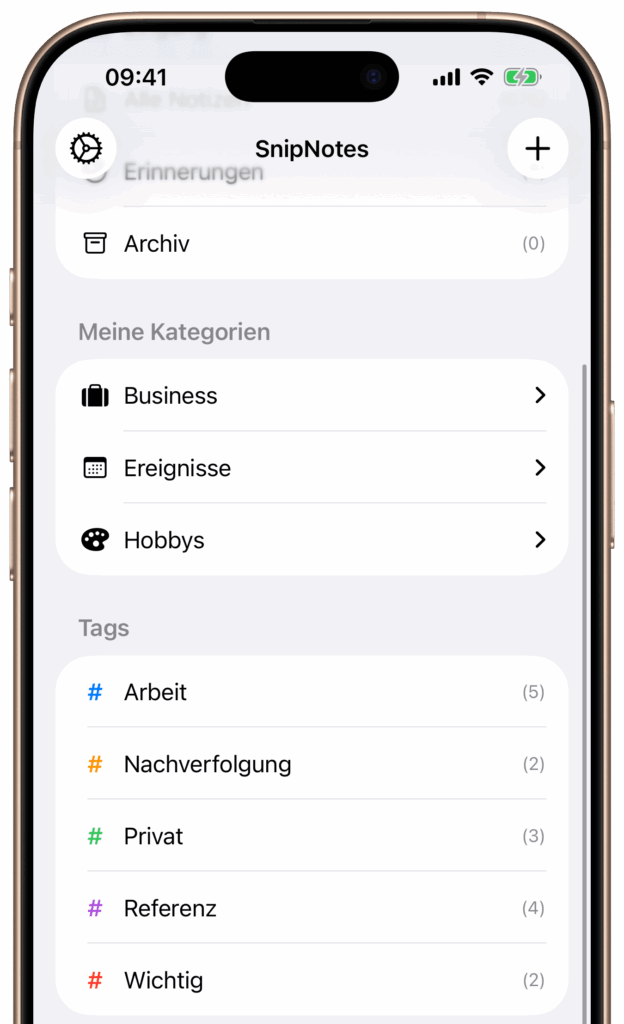Open the Referenz tag
The width and height of the screenshot is (624, 1024).
pyautogui.click(x=312, y=908)
